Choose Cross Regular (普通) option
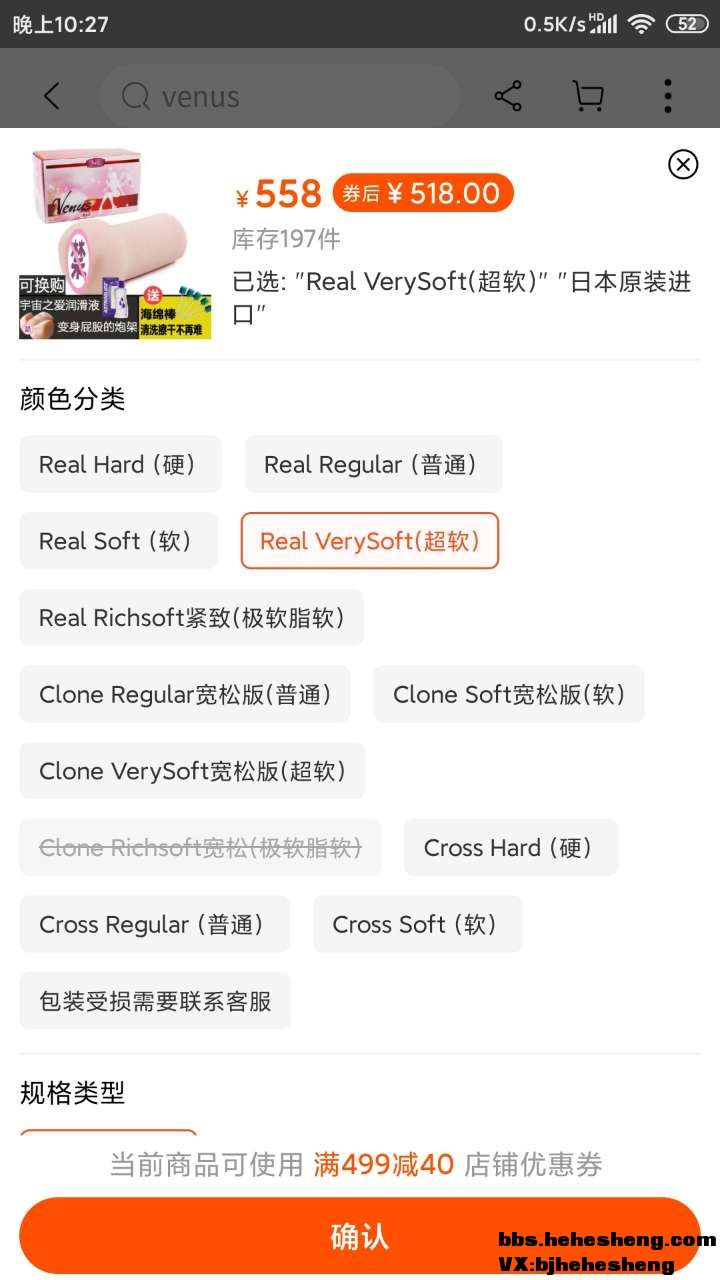The width and height of the screenshot is (720, 1280). (154, 924)
